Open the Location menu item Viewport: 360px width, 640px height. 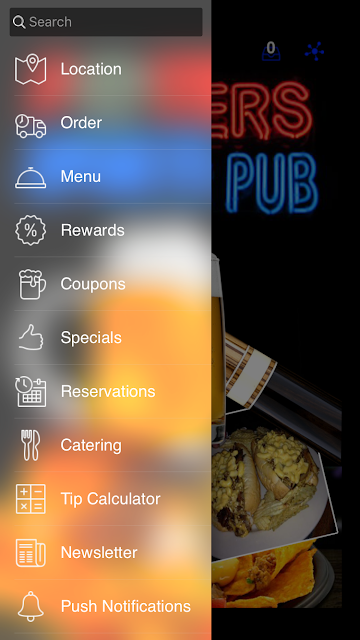tap(106, 69)
